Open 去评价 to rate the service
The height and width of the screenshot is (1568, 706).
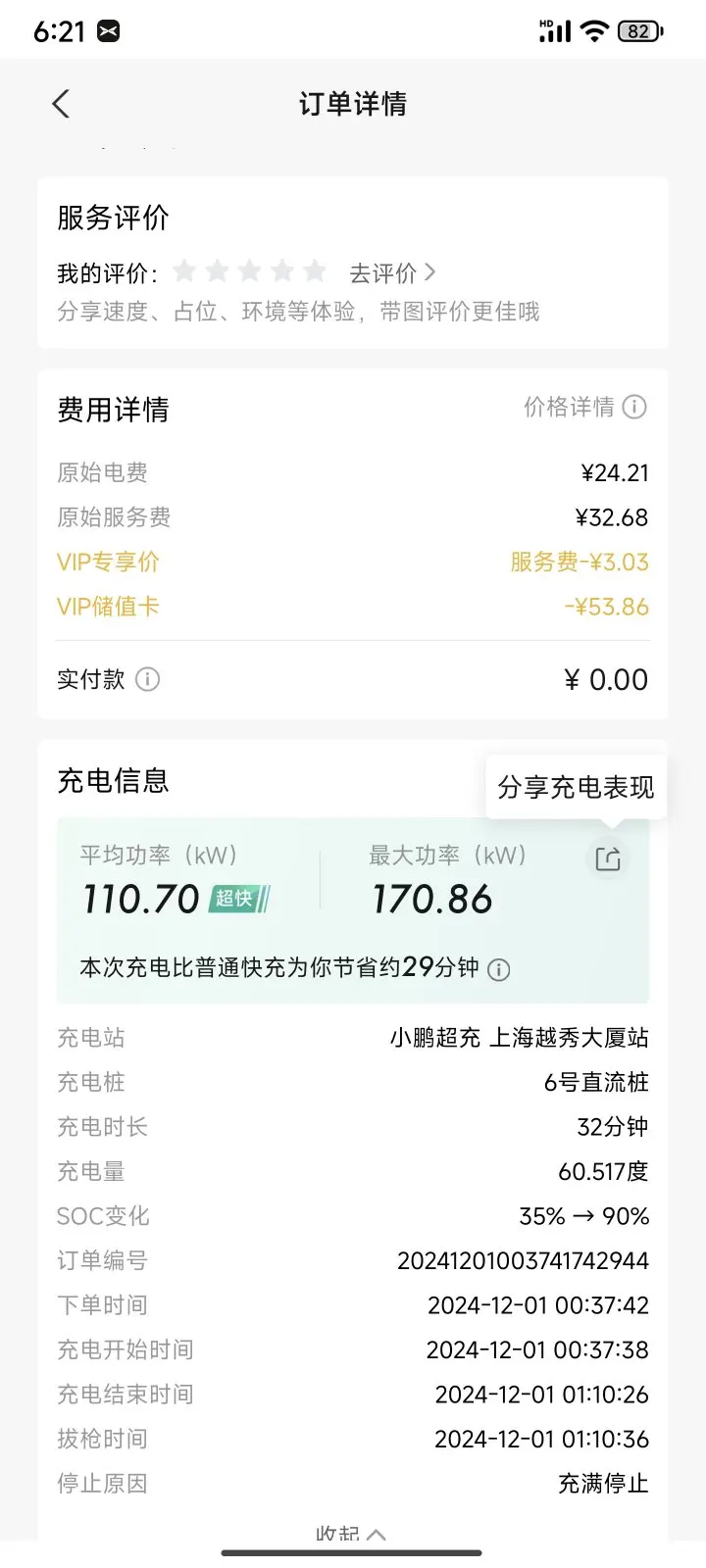[x=392, y=272]
